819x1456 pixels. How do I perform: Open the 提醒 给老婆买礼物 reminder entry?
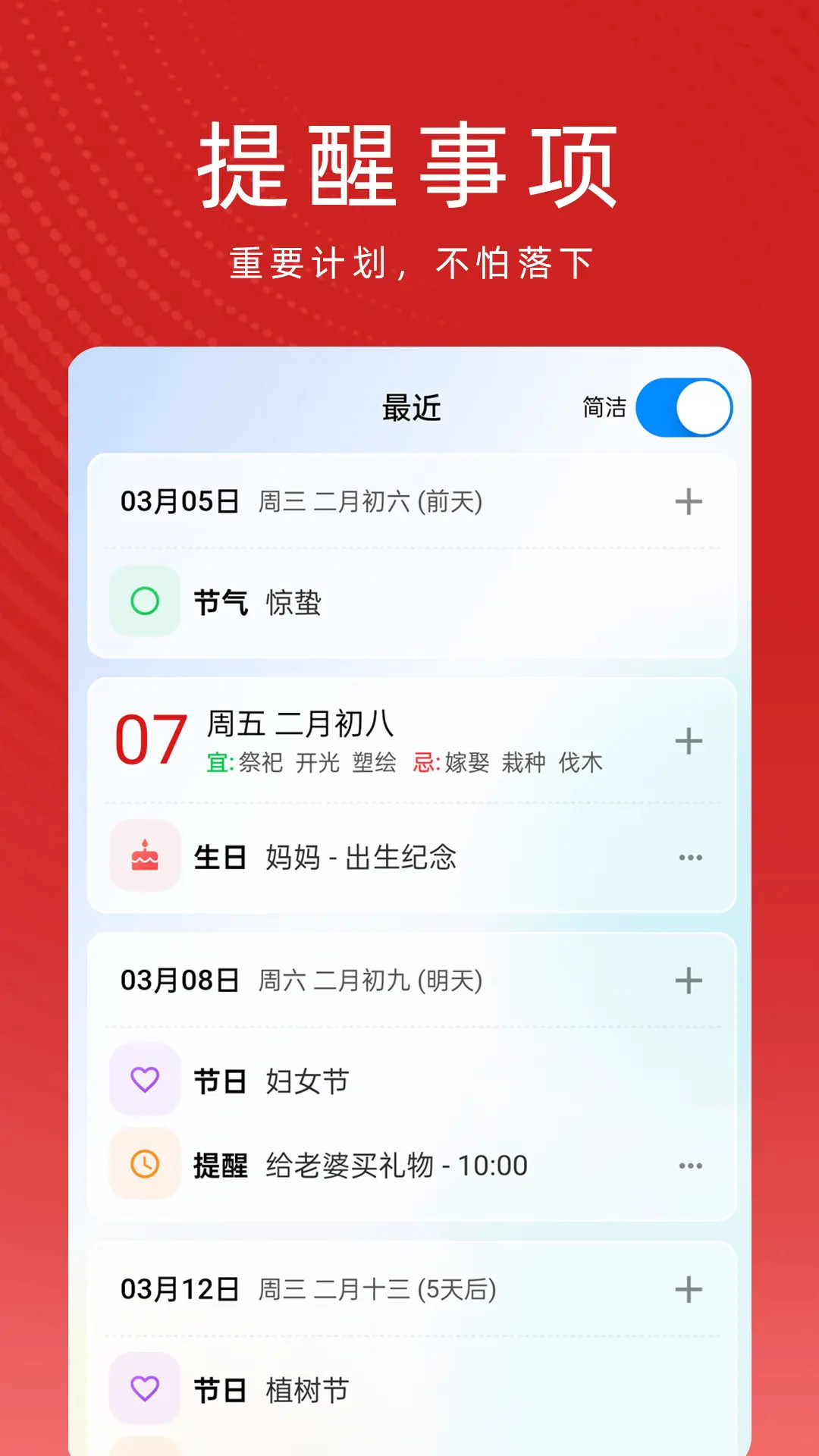click(x=356, y=1164)
